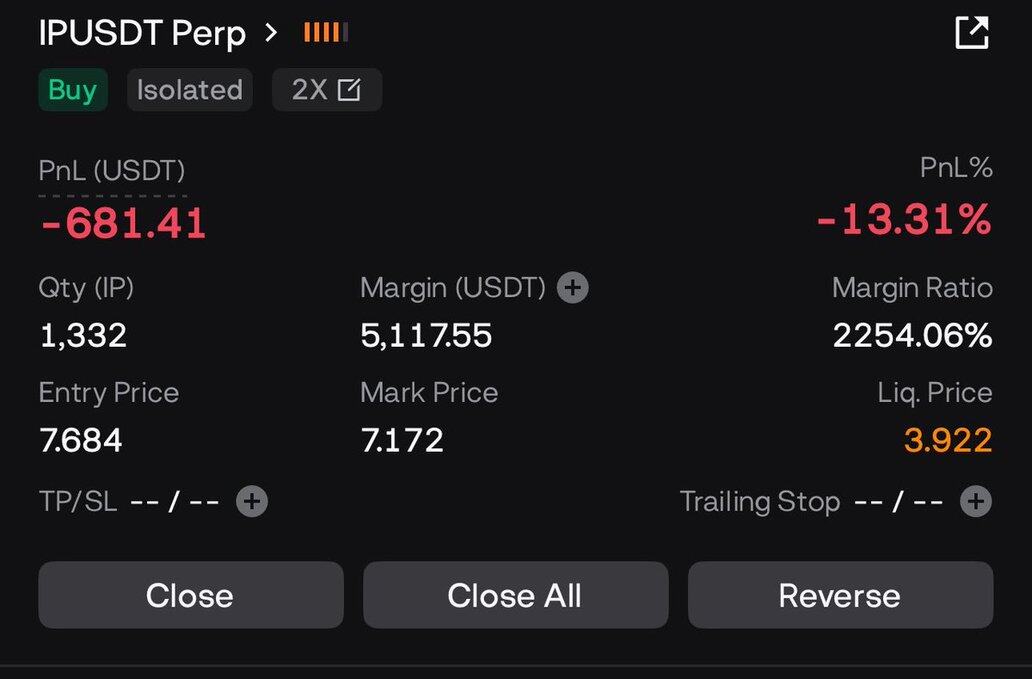Open IPUSDT Perp contract details
1032x679 pixels.
click(x=158, y=33)
